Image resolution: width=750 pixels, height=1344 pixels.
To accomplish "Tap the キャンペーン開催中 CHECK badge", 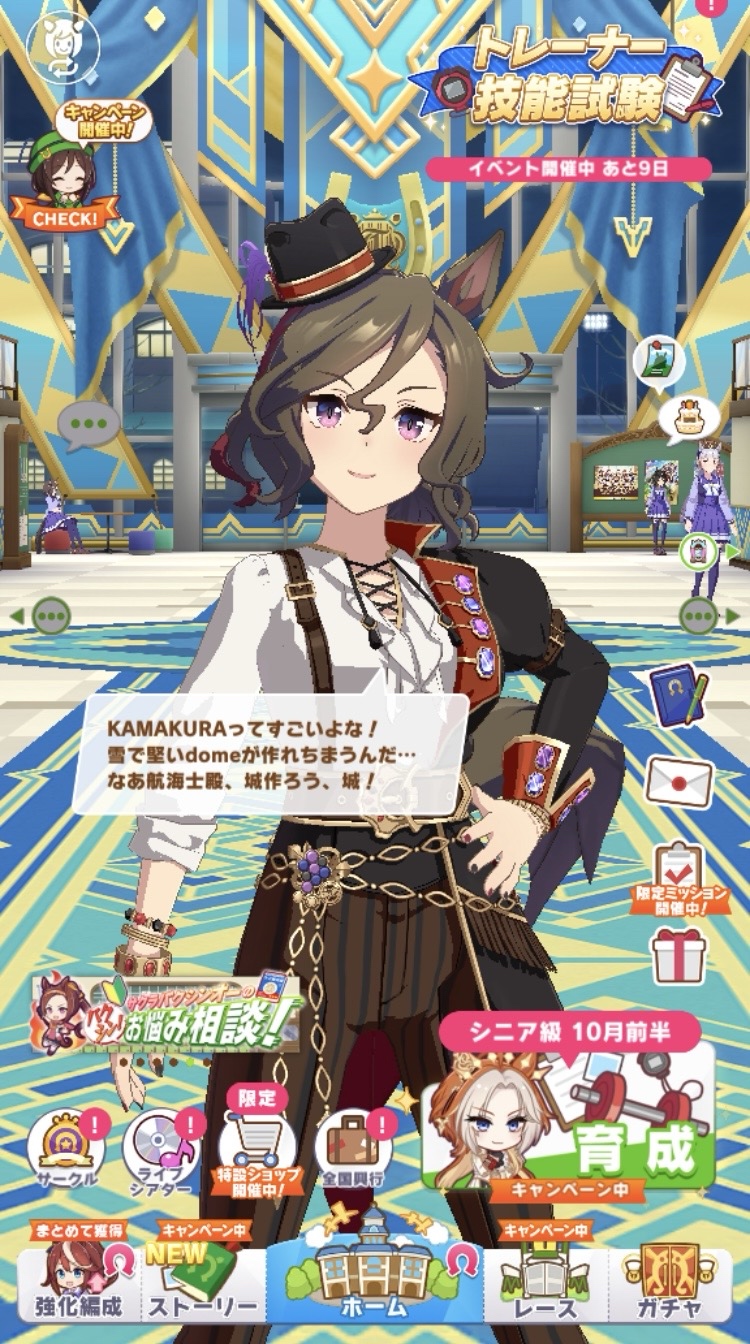I will (65, 170).
